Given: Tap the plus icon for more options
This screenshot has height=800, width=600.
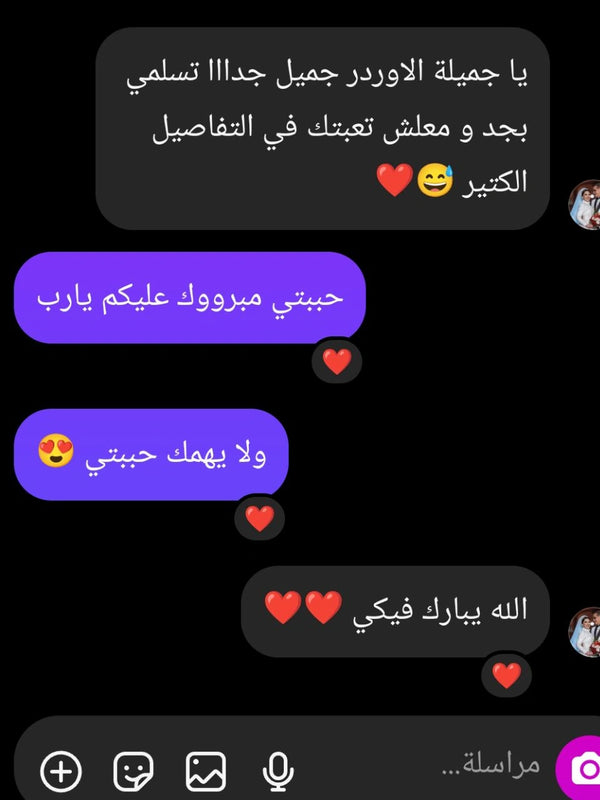Looking at the screenshot, I should (x=61, y=770).
